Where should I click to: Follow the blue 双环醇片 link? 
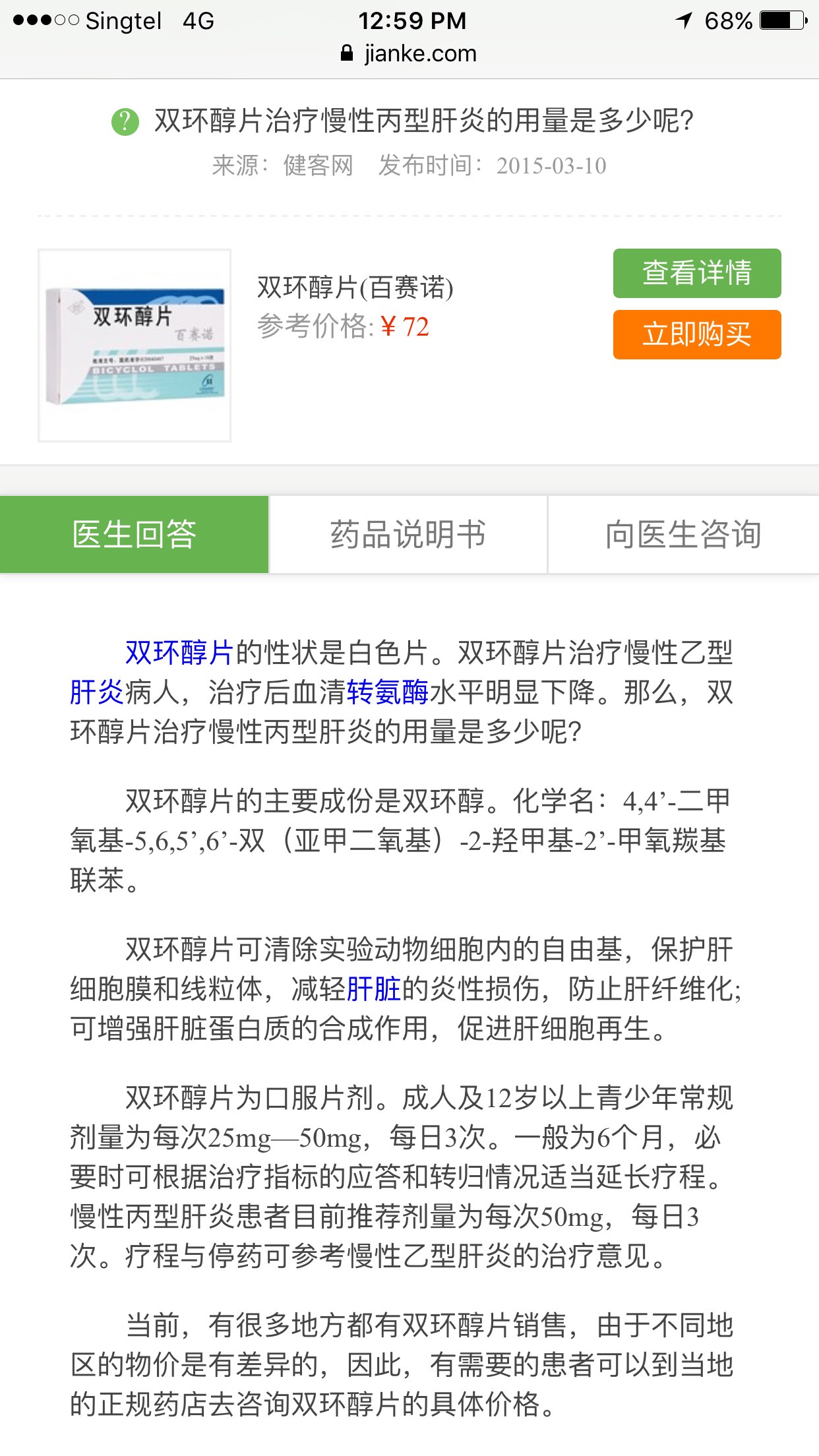pyautogui.click(x=179, y=653)
